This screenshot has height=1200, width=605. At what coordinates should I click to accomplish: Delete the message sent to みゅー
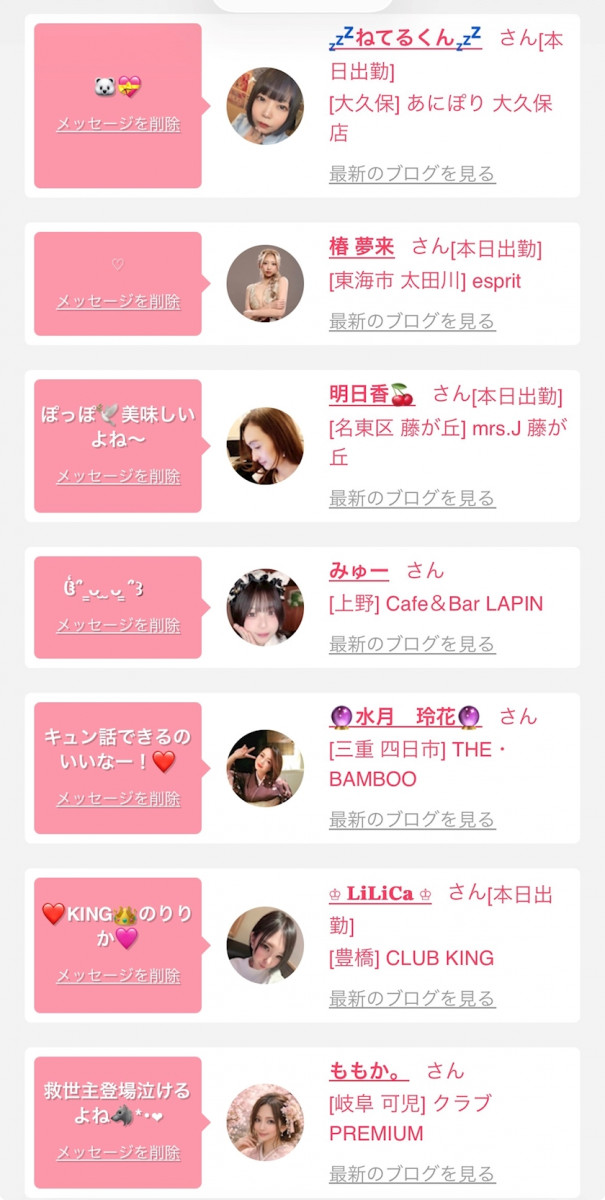tap(118, 625)
